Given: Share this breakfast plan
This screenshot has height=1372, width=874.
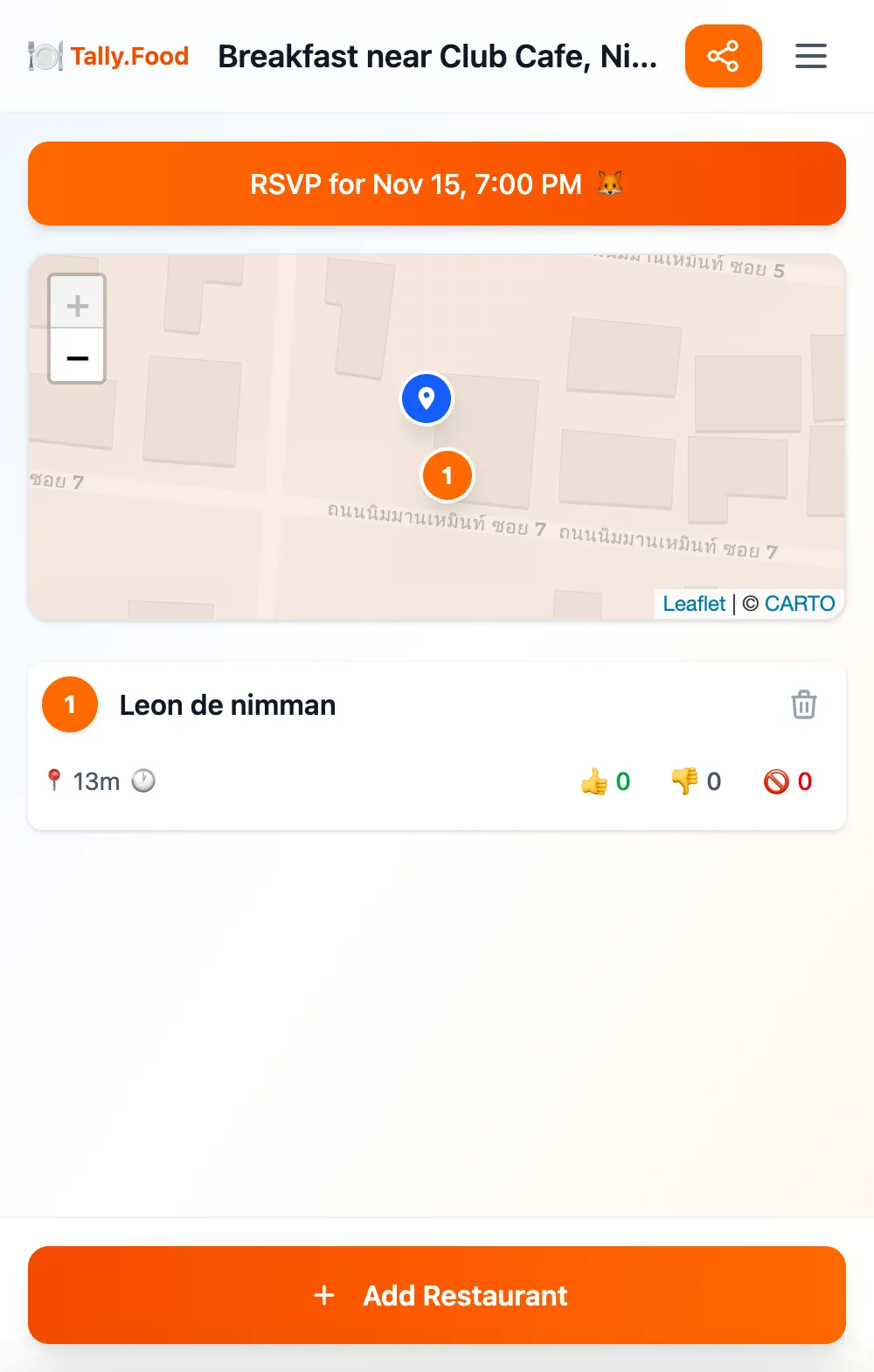Looking at the screenshot, I should 723,56.
